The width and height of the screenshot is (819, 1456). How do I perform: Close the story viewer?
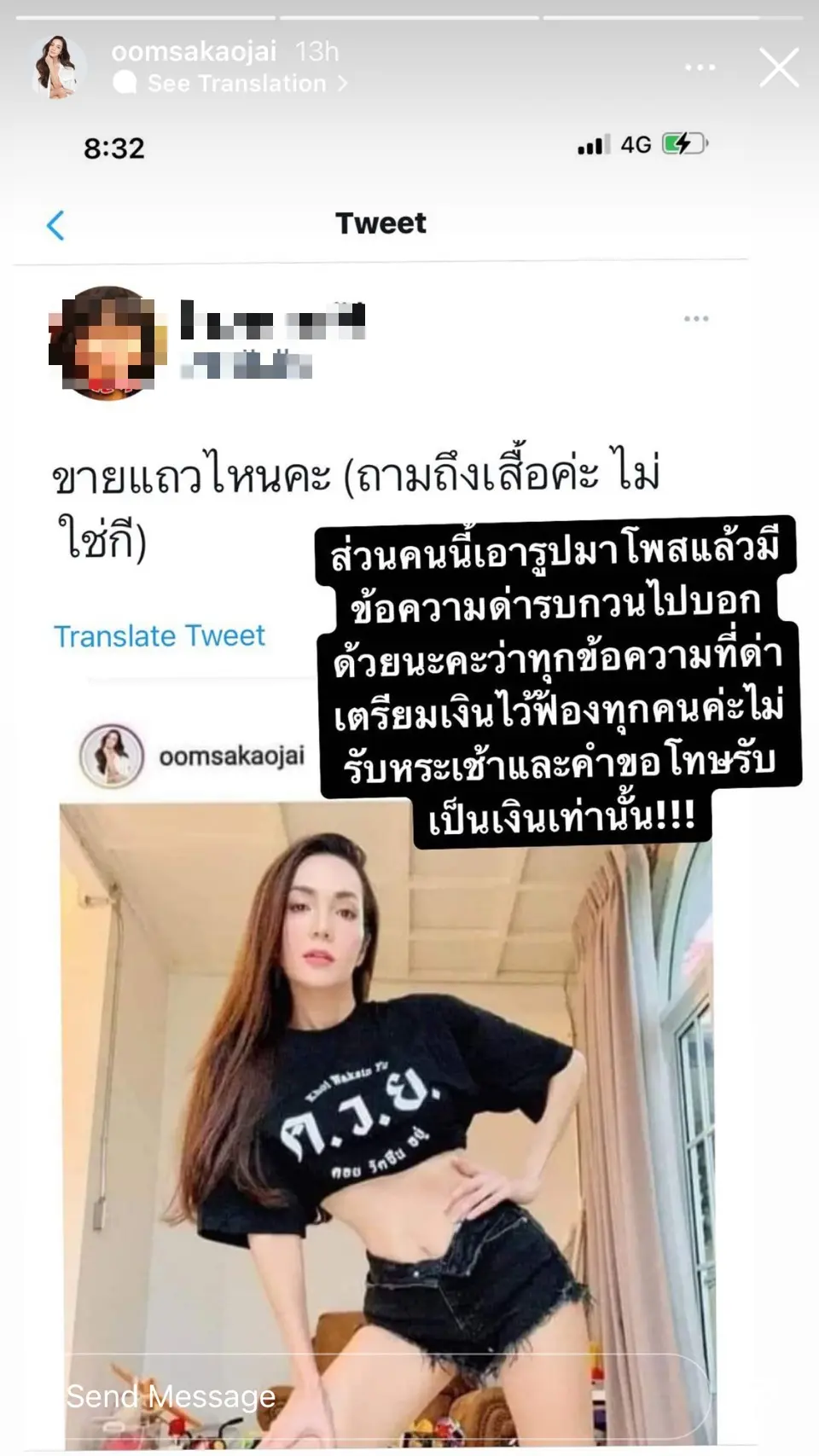779,68
